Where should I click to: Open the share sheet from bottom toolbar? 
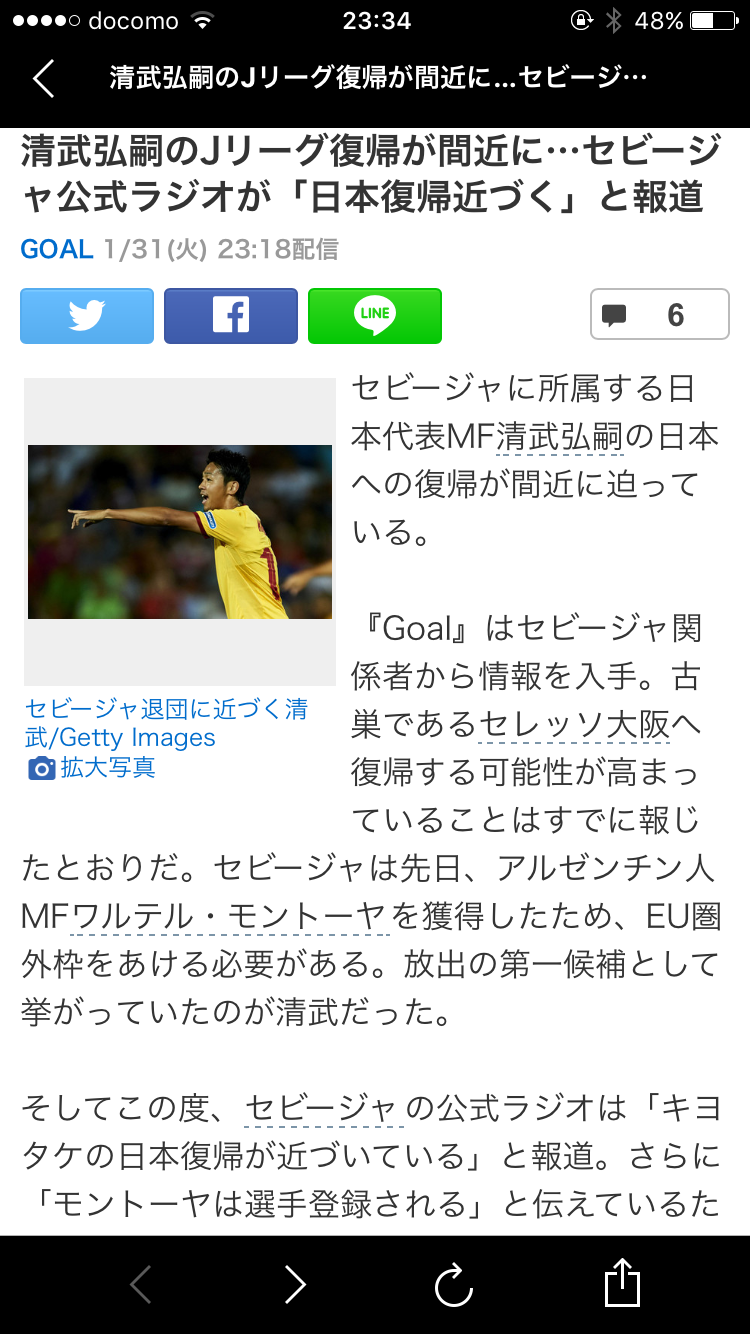(x=622, y=1282)
